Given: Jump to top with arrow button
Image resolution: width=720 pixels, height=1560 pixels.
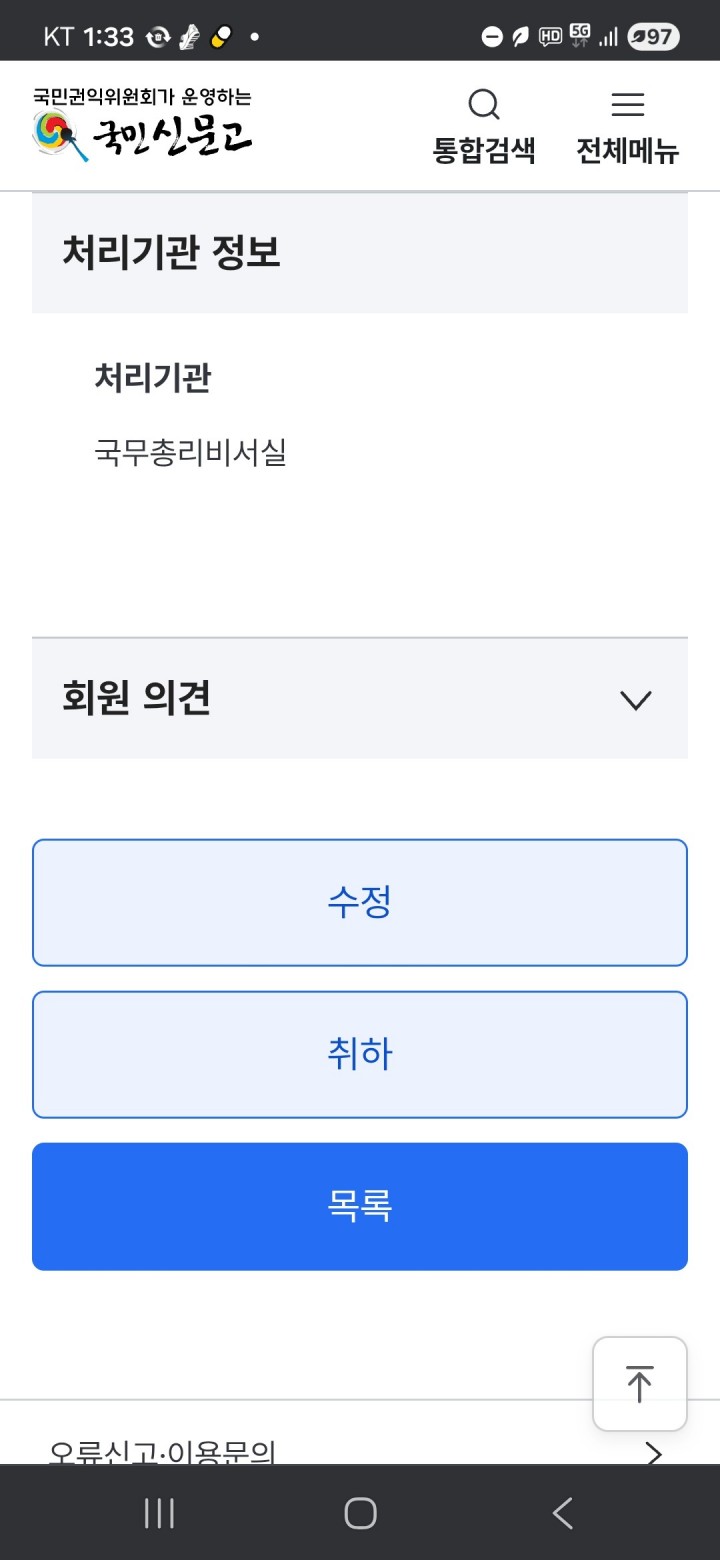Looking at the screenshot, I should (639, 1383).
